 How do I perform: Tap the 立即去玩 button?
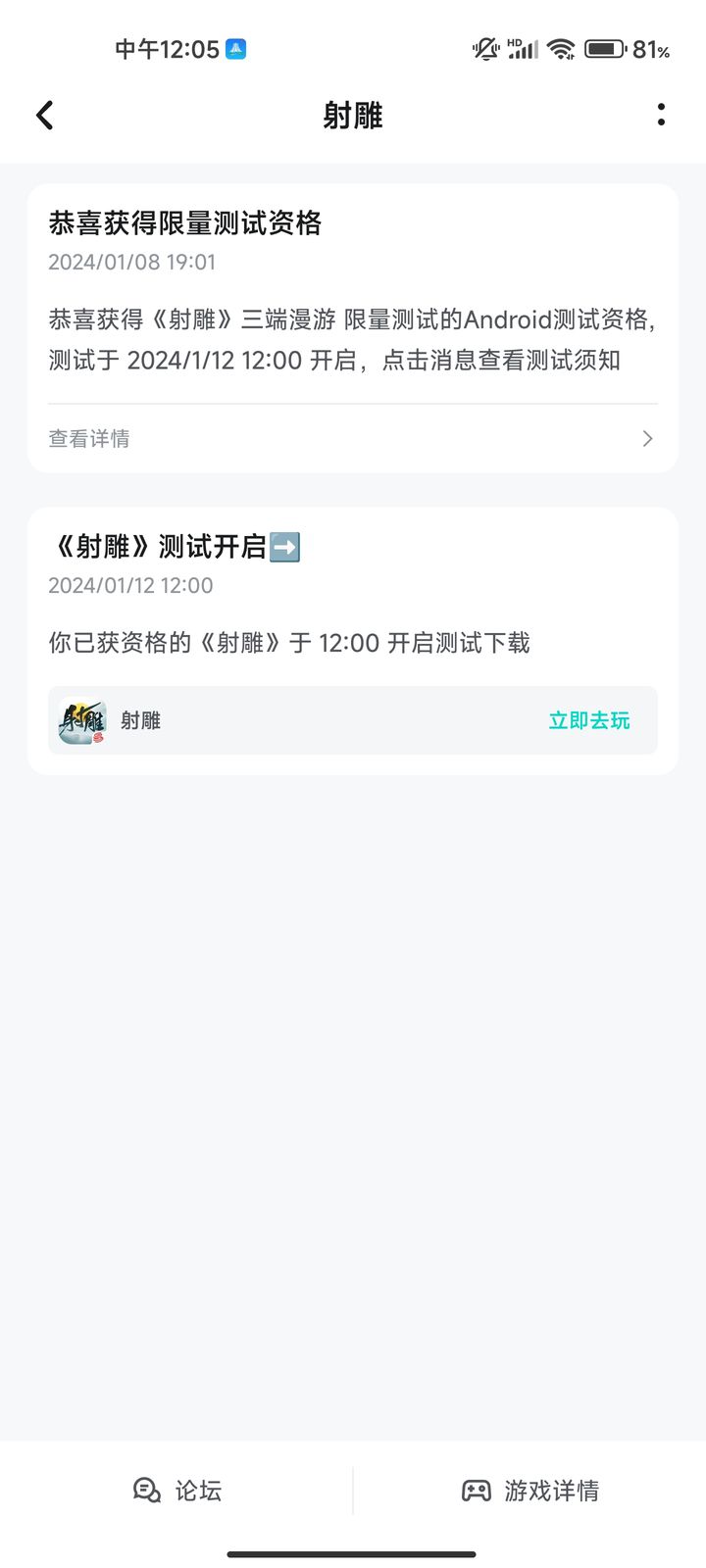[588, 720]
